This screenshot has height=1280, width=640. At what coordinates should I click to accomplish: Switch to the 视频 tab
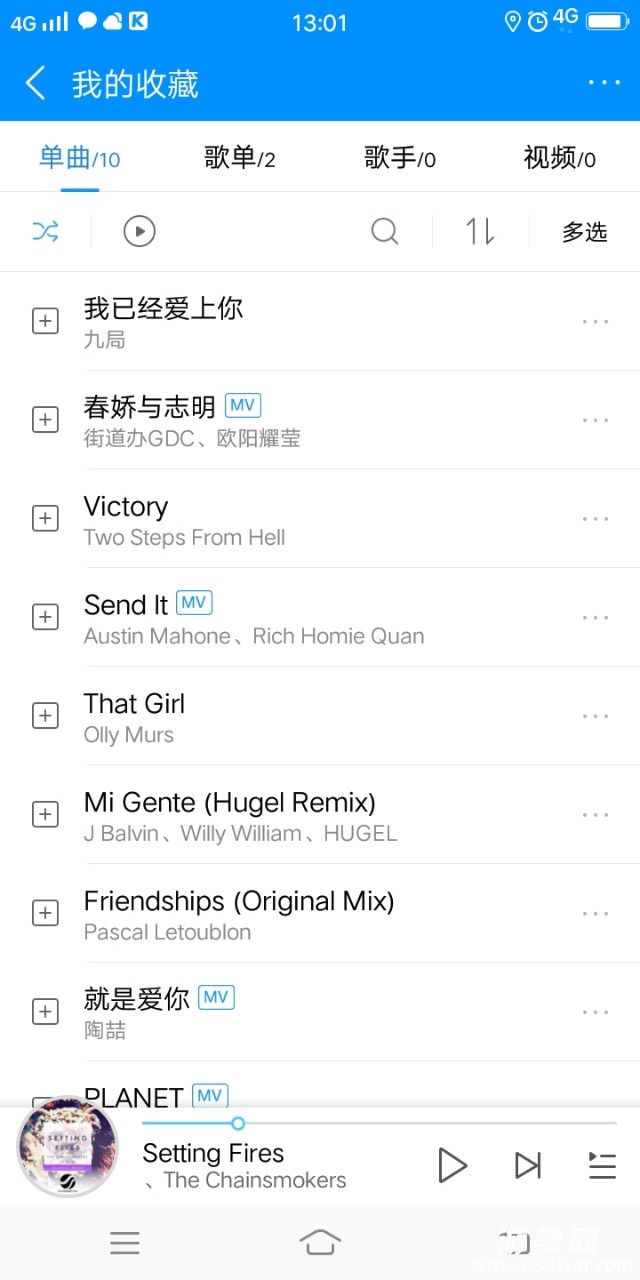[559, 158]
